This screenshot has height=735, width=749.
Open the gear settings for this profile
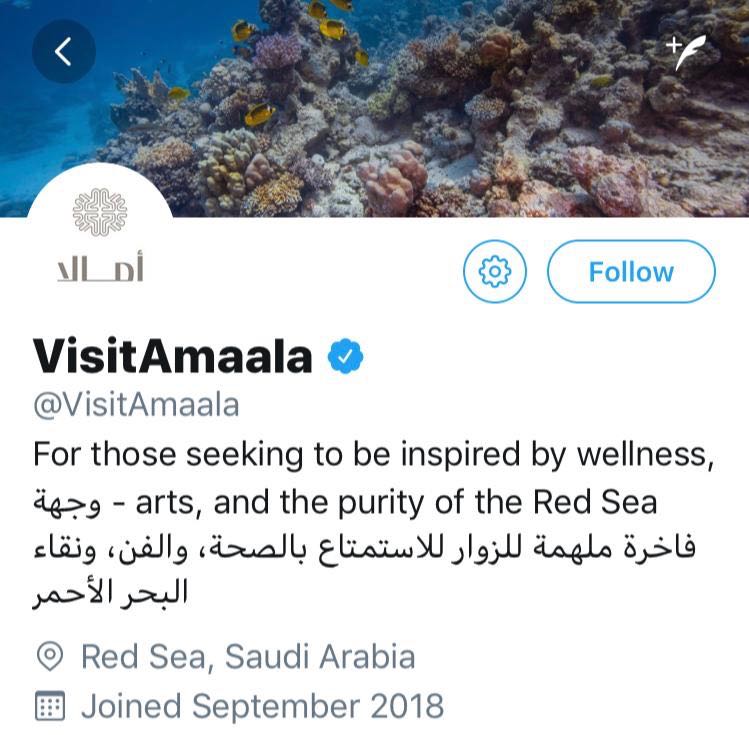(x=495, y=271)
